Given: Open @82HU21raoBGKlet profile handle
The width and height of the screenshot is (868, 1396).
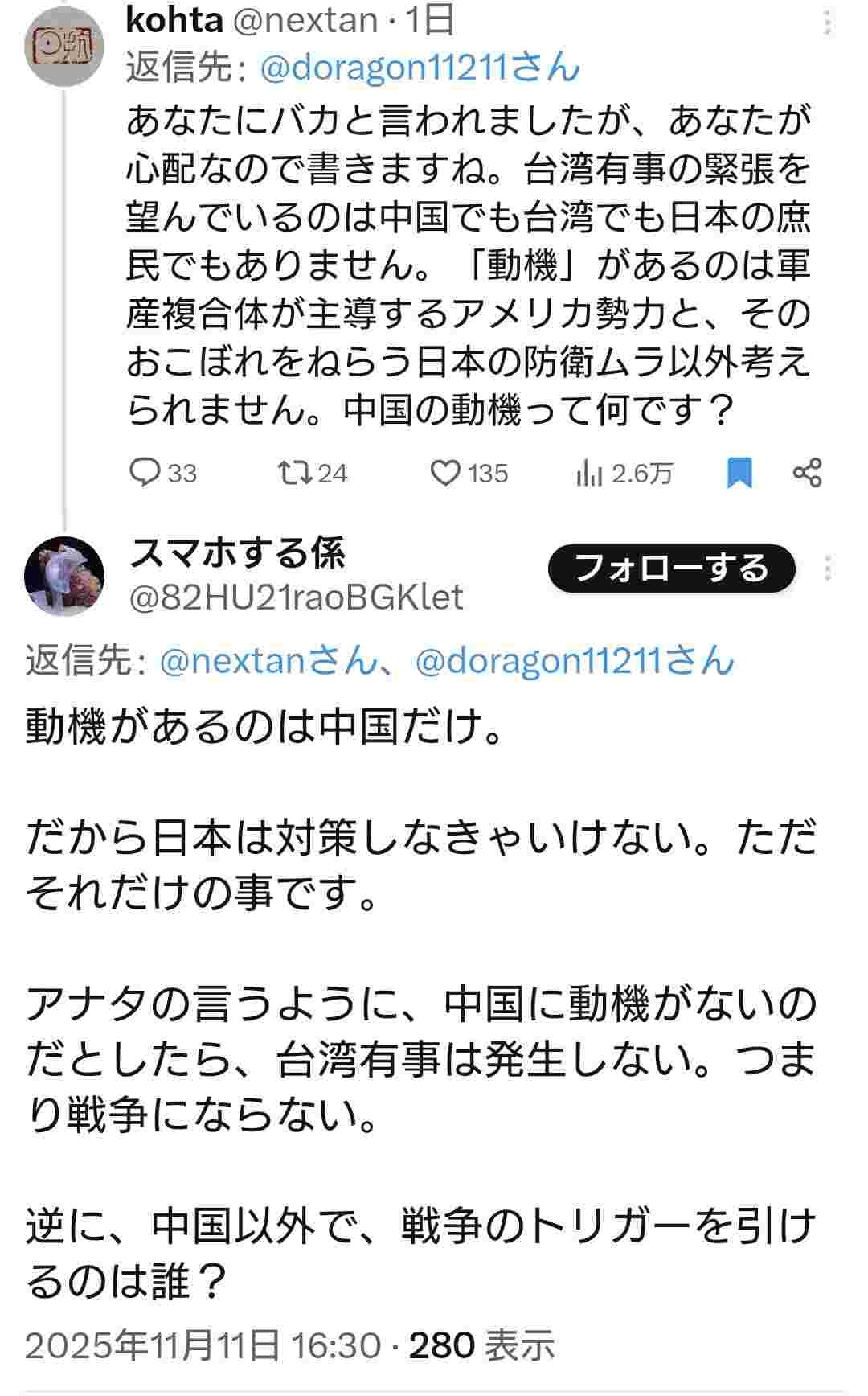Looking at the screenshot, I should (x=296, y=597).
